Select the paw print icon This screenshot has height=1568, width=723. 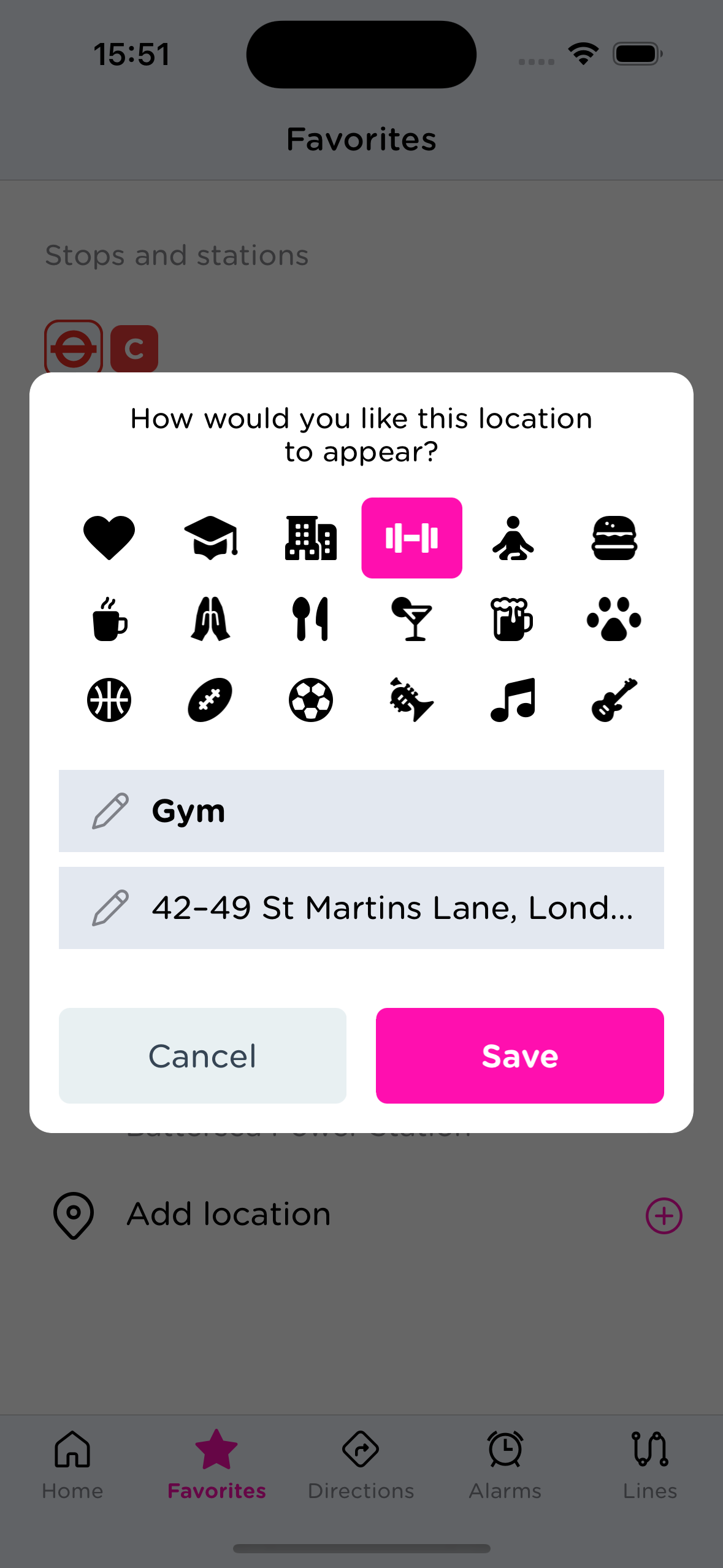(x=614, y=619)
